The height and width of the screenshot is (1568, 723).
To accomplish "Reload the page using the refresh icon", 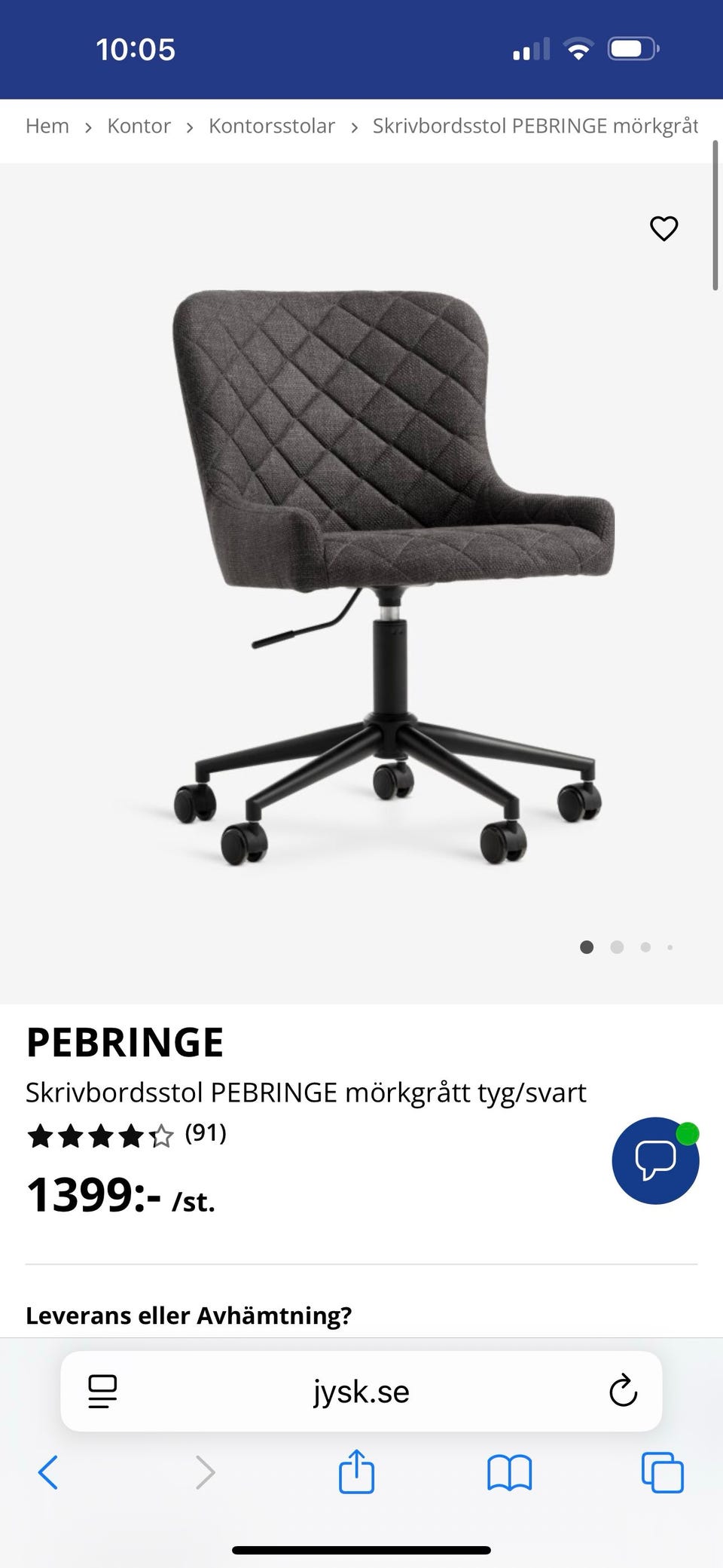I will [621, 1391].
